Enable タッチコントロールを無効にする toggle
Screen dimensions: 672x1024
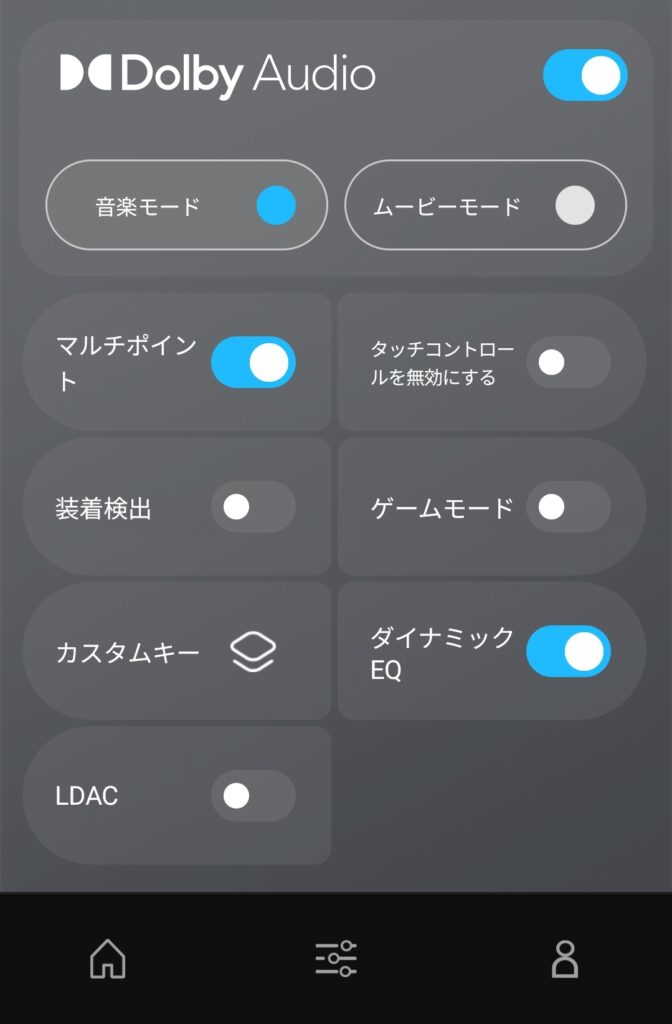568,362
